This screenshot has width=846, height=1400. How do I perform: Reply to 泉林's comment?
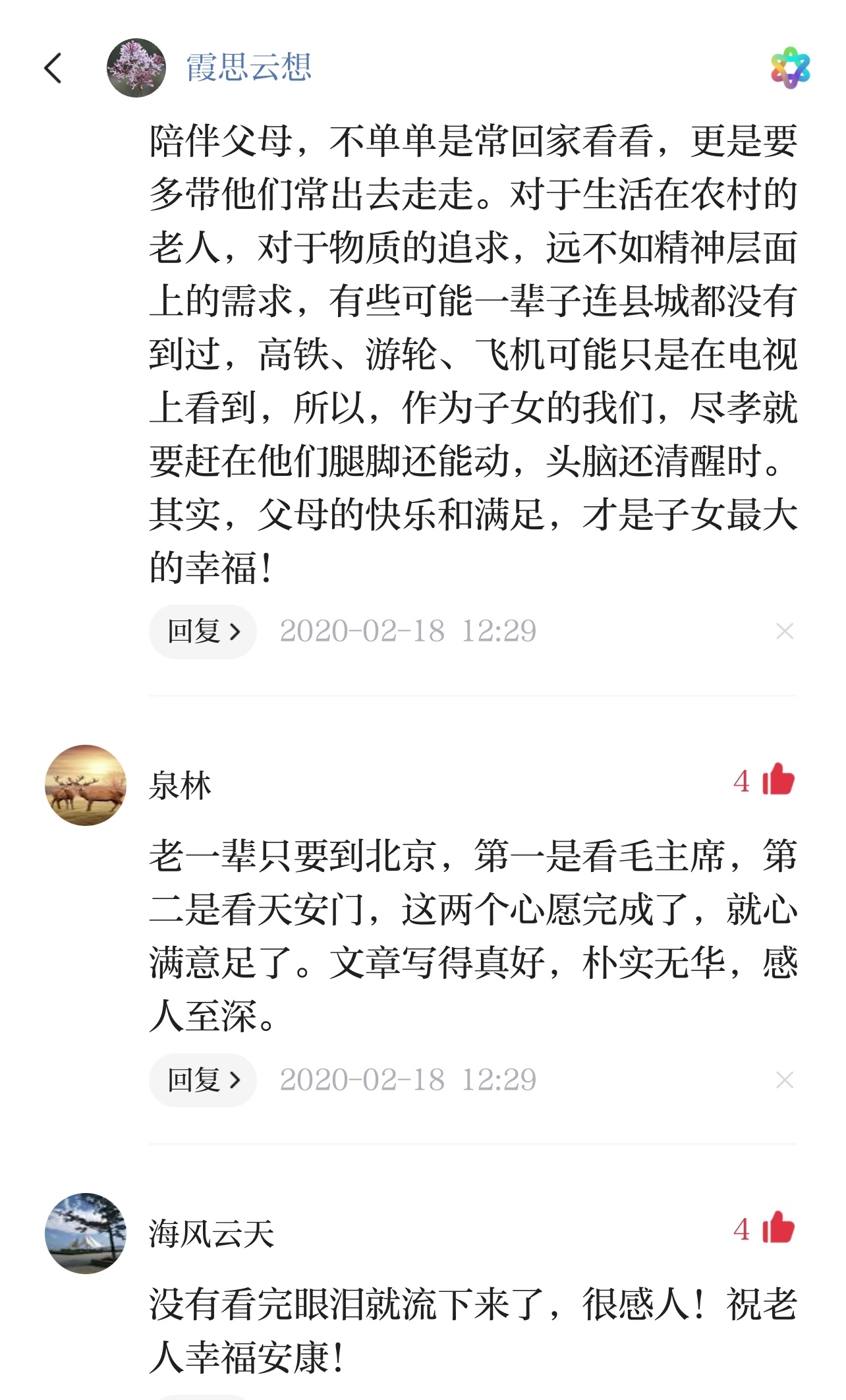point(202,1080)
